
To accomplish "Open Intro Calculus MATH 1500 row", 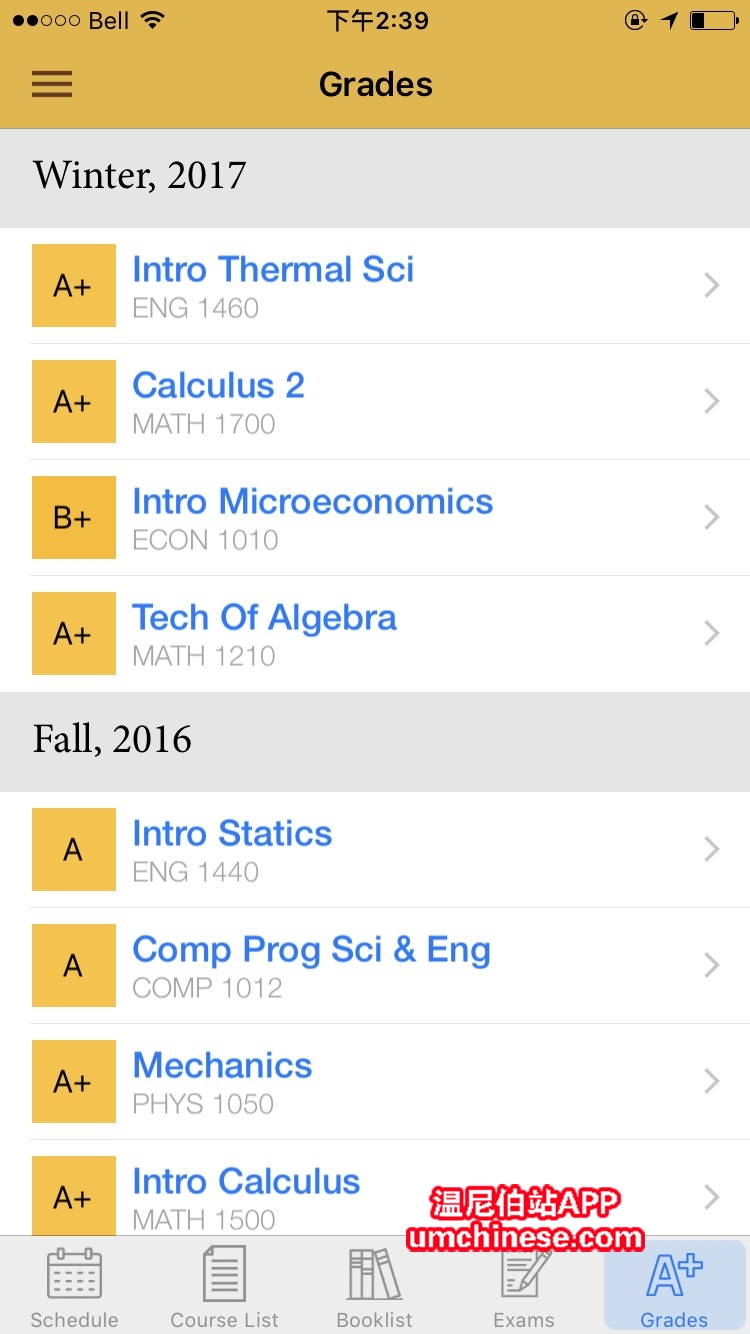I will [x=375, y=1188].
